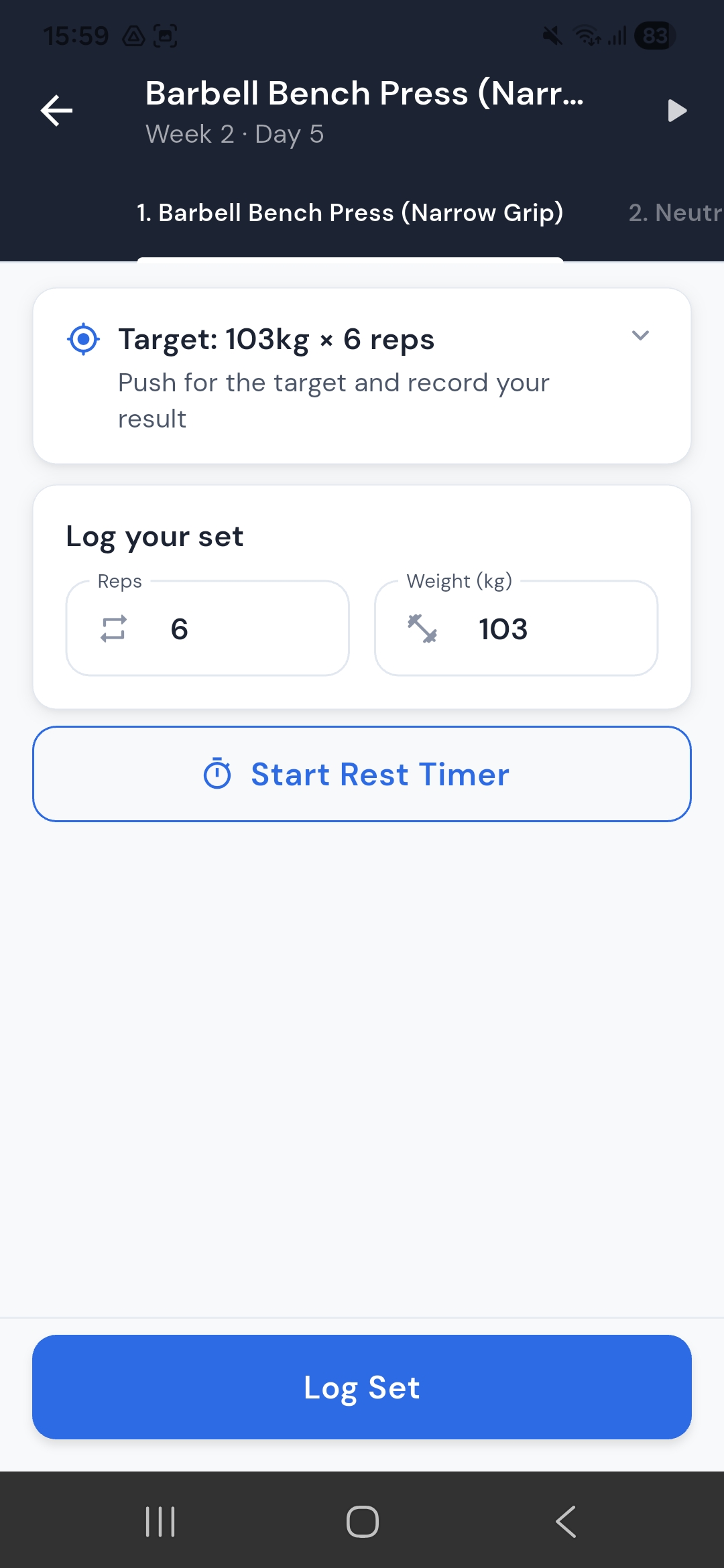Tap the stopwatch icon in rest timer
Viewport: 724px width, 1568px height.
click(x=218, y=774)
